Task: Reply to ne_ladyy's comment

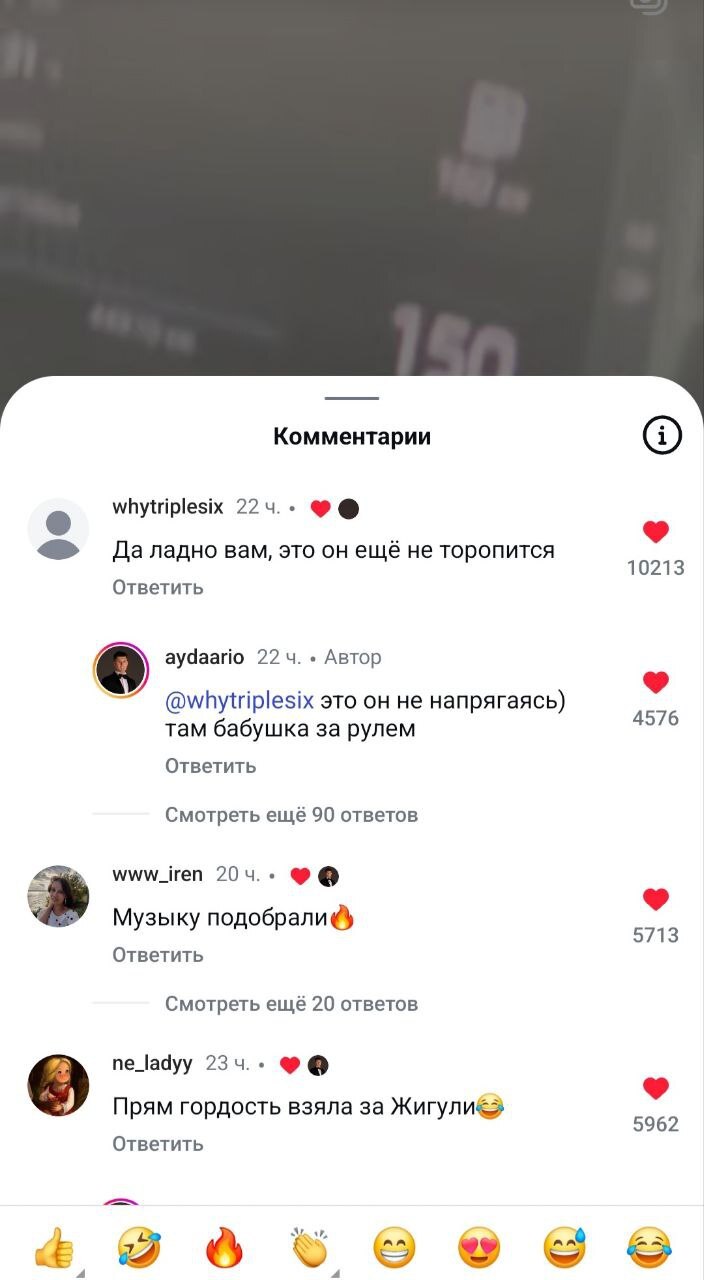Action: click(x=158, y=1144)
